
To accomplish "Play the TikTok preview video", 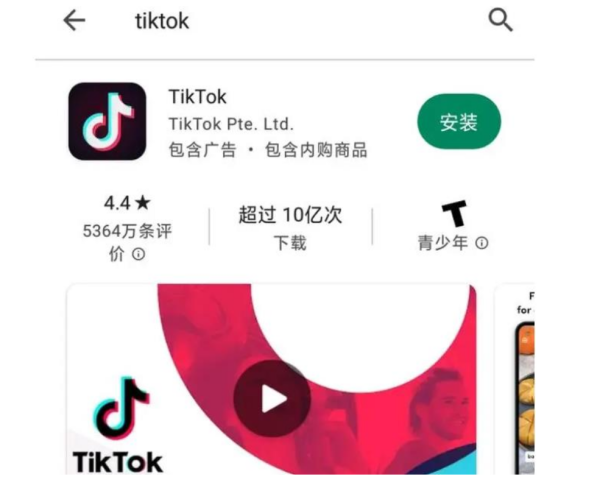I will click(273, 399).
